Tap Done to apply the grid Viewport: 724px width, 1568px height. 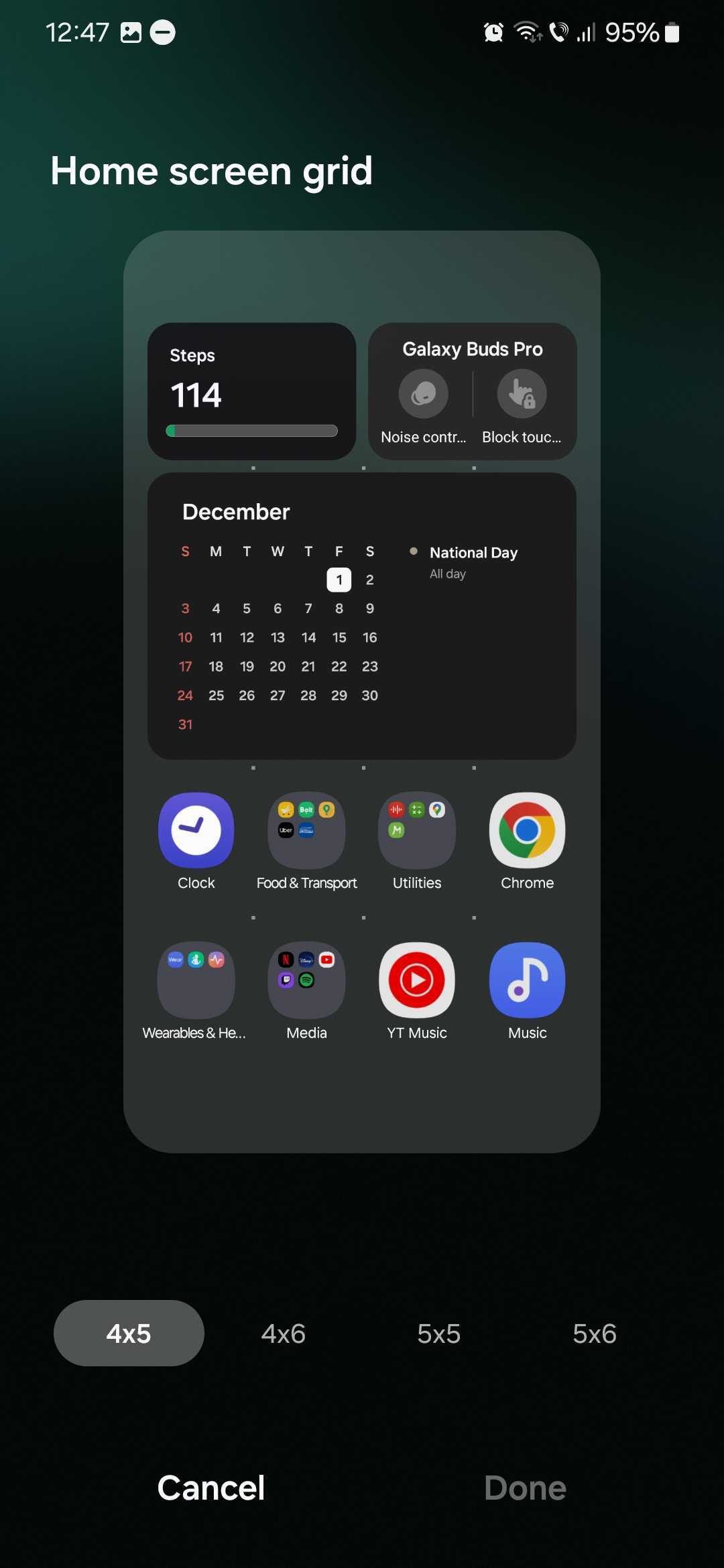click(x=526, y=1488)
